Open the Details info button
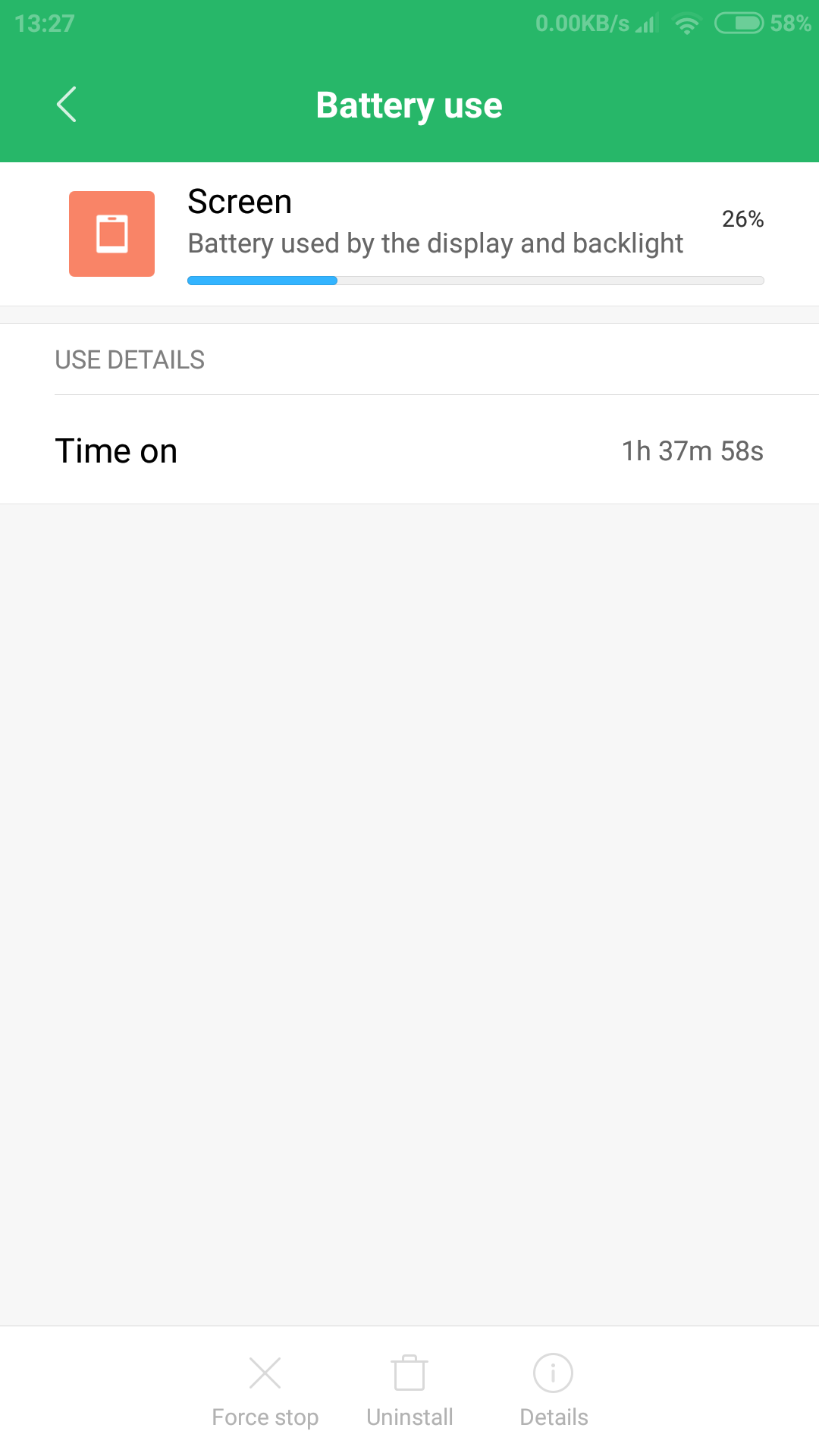 pos(554,1392)
